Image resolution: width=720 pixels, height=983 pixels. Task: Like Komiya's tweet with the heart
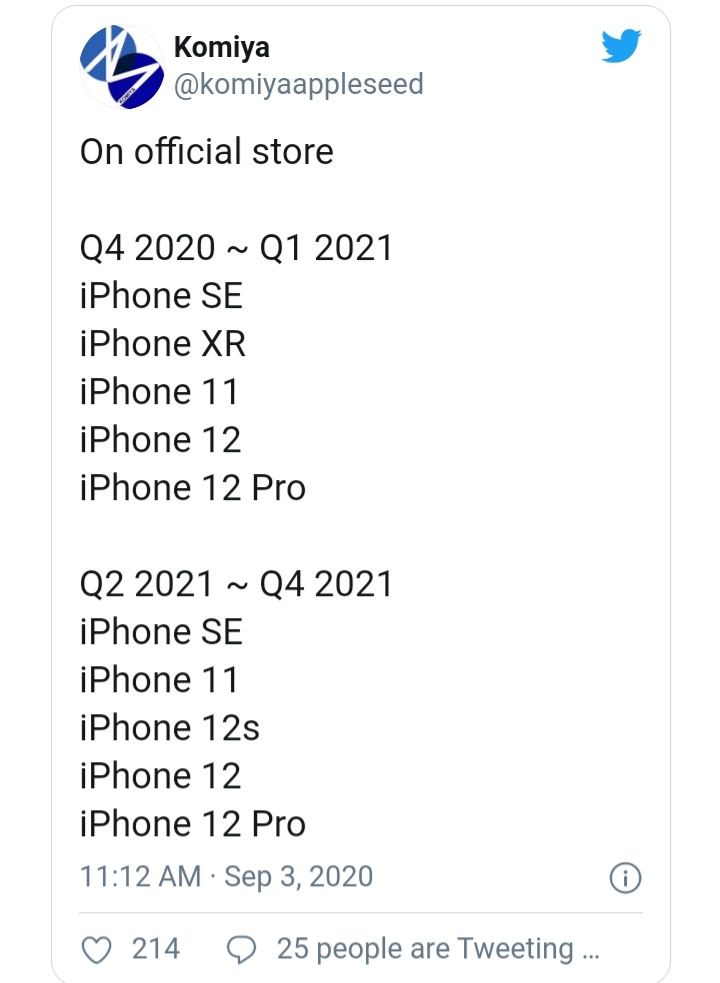tap(96, 948)
